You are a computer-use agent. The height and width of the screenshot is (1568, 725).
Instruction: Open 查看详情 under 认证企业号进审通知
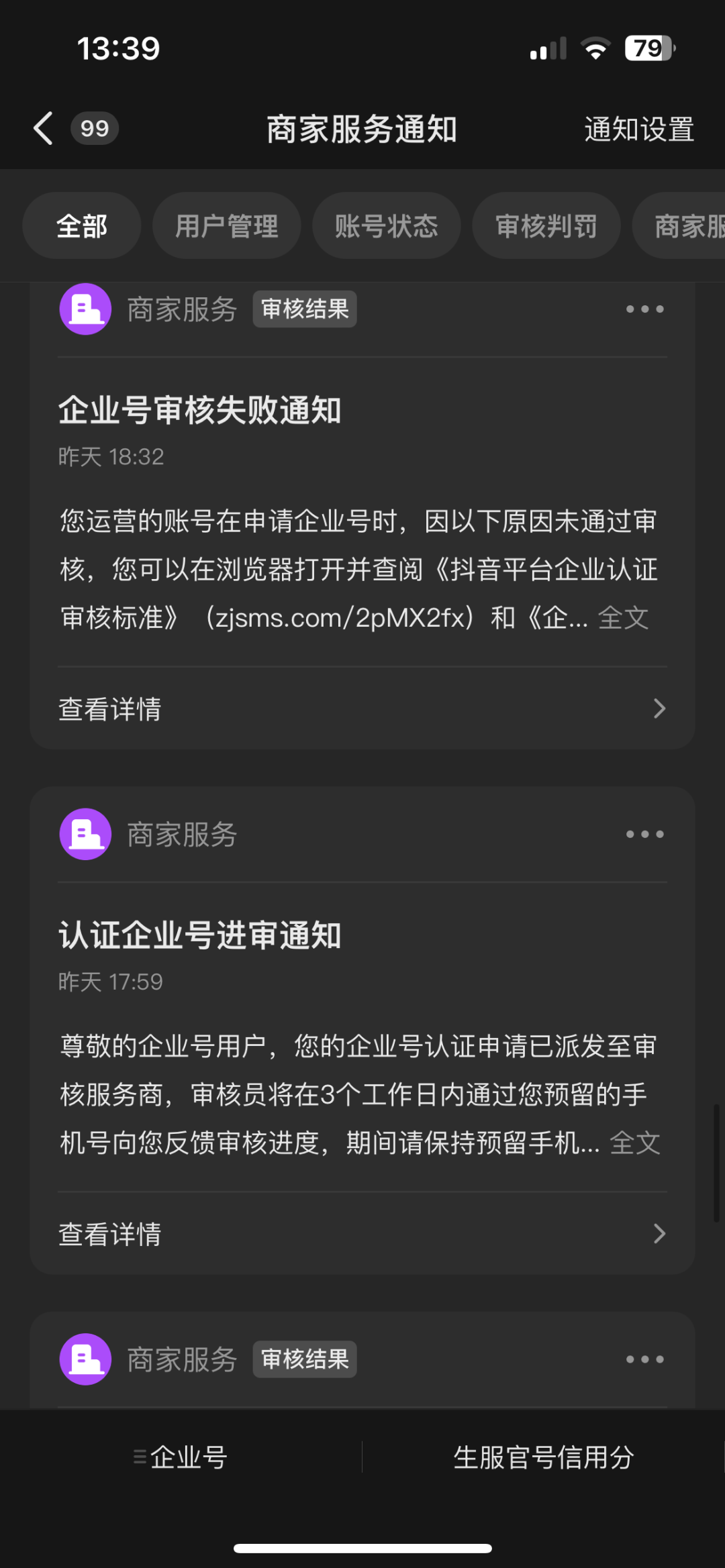tap(362, 1234)
